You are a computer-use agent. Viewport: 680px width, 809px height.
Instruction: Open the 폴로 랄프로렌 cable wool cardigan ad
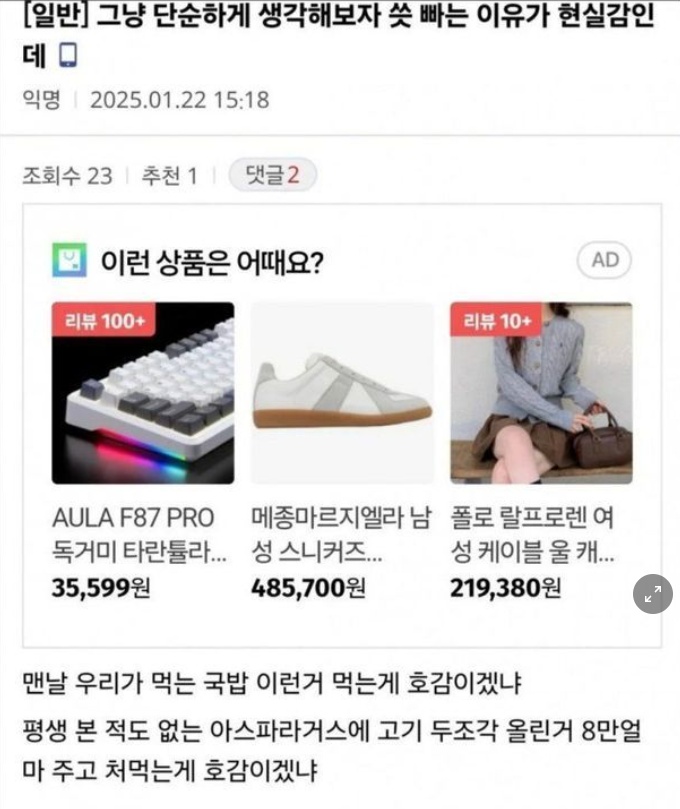[x=540, y=393]
